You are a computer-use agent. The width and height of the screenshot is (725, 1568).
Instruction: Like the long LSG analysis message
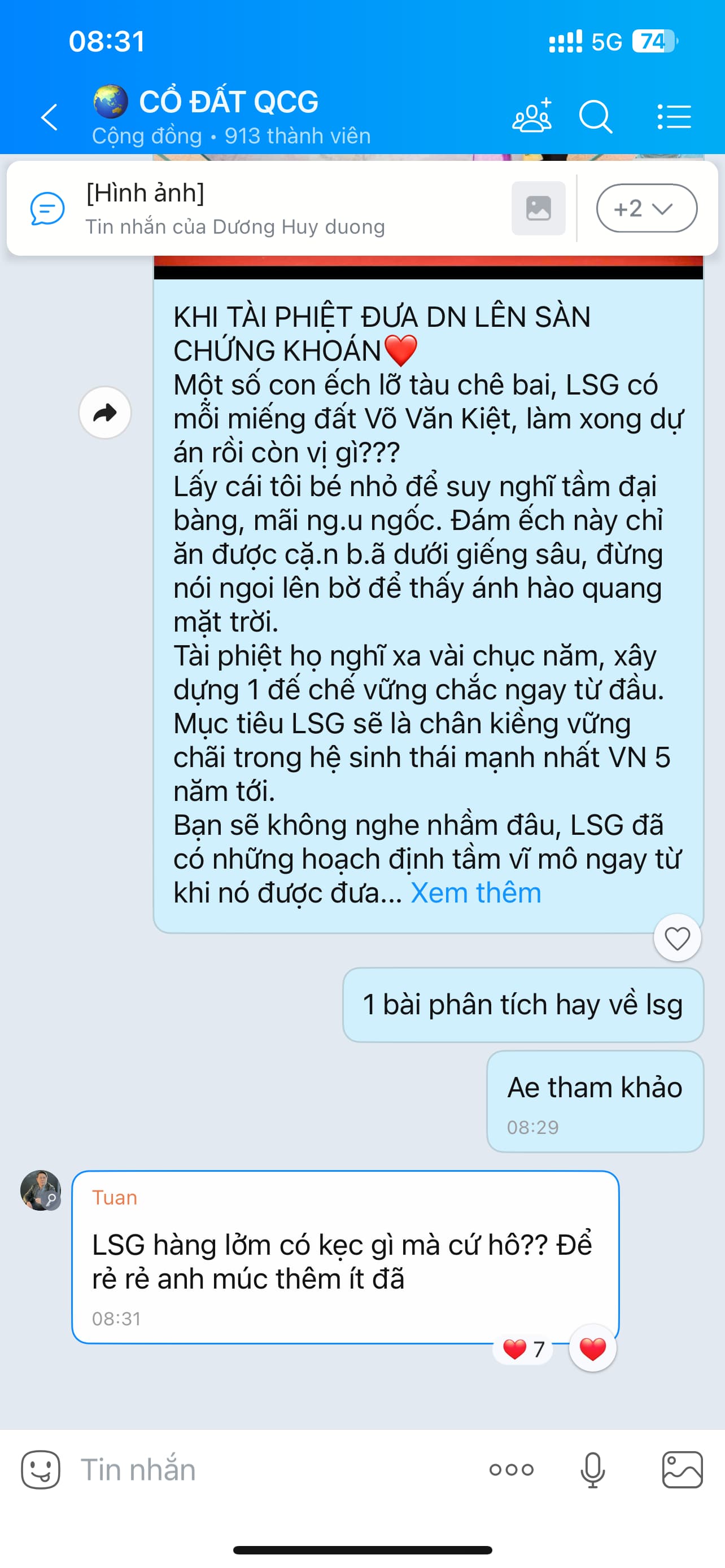(x=677, y=938)
